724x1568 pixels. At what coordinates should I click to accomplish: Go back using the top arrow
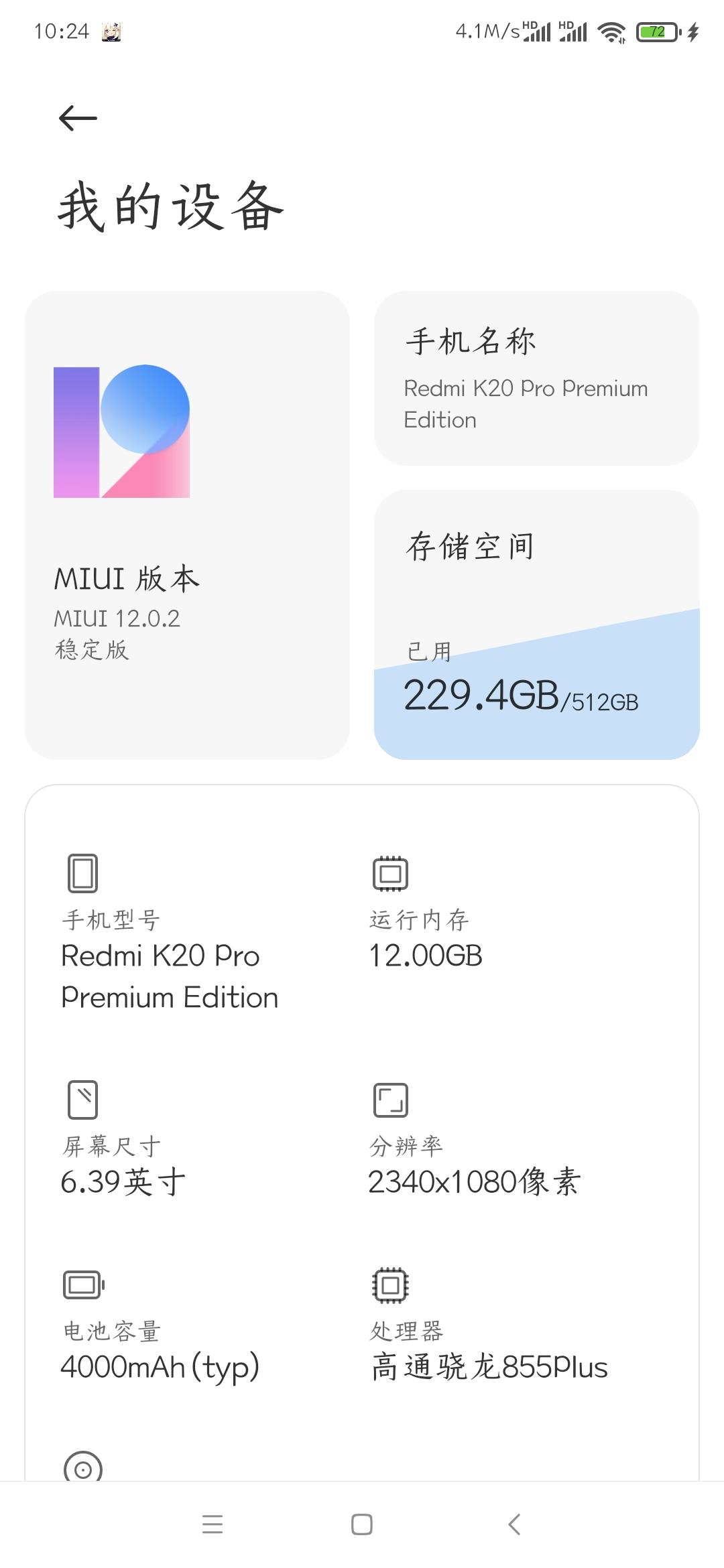pos(78,119)
